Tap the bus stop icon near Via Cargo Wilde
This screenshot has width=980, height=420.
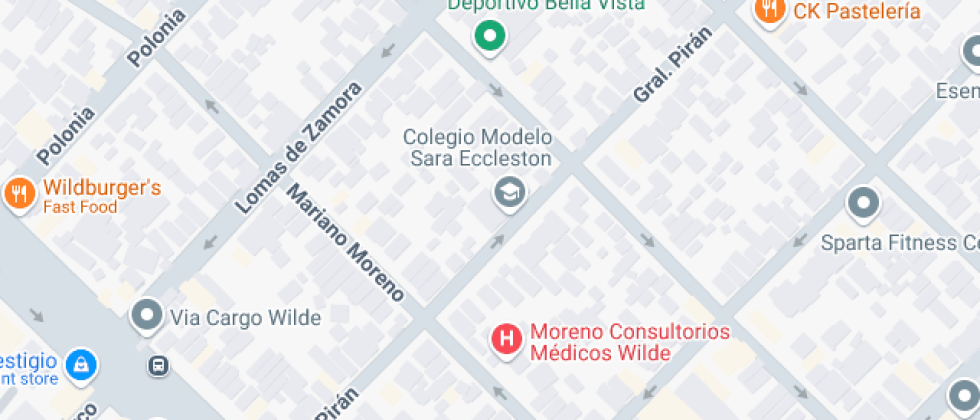click(x=158, y=366)
